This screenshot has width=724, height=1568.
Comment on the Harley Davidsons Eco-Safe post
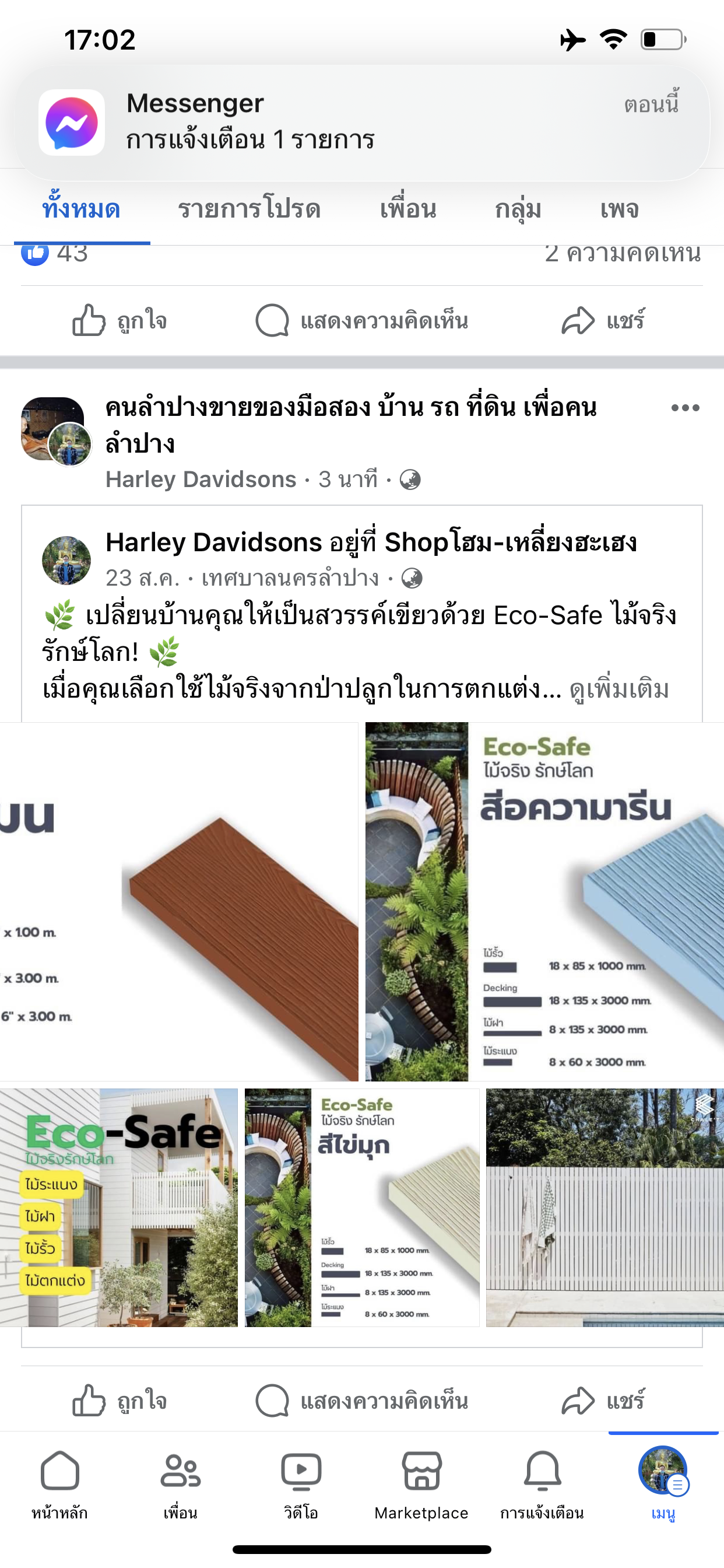(x=361, y=1401)
